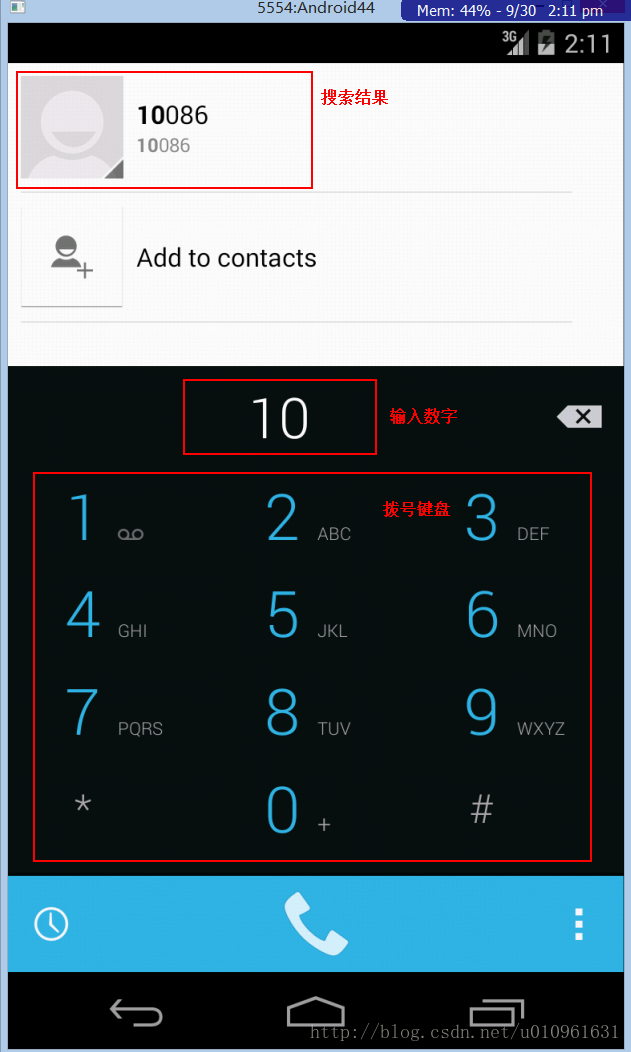Tap the 7 PQRS key
The image size is (631, 1052).
pos(113,713)
